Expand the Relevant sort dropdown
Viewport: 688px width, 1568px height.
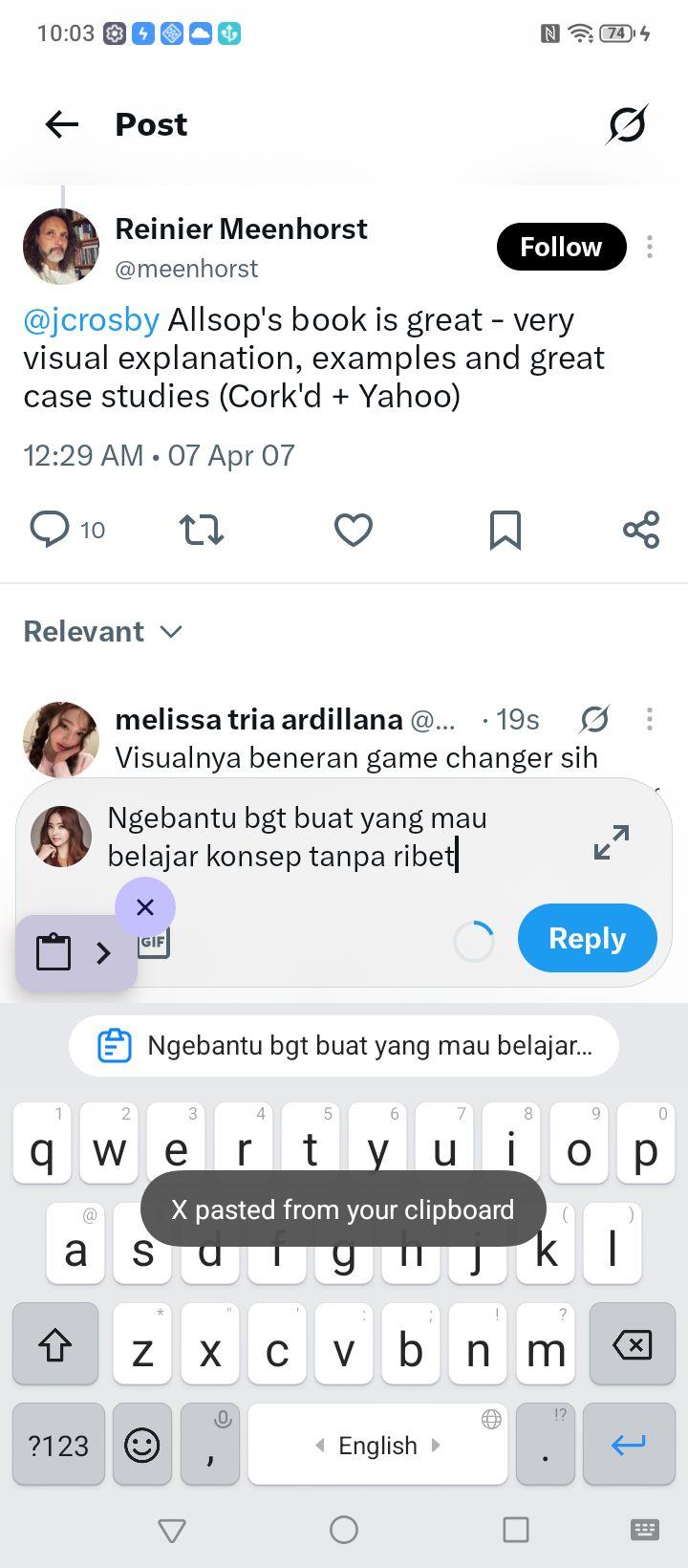[102, 631]
